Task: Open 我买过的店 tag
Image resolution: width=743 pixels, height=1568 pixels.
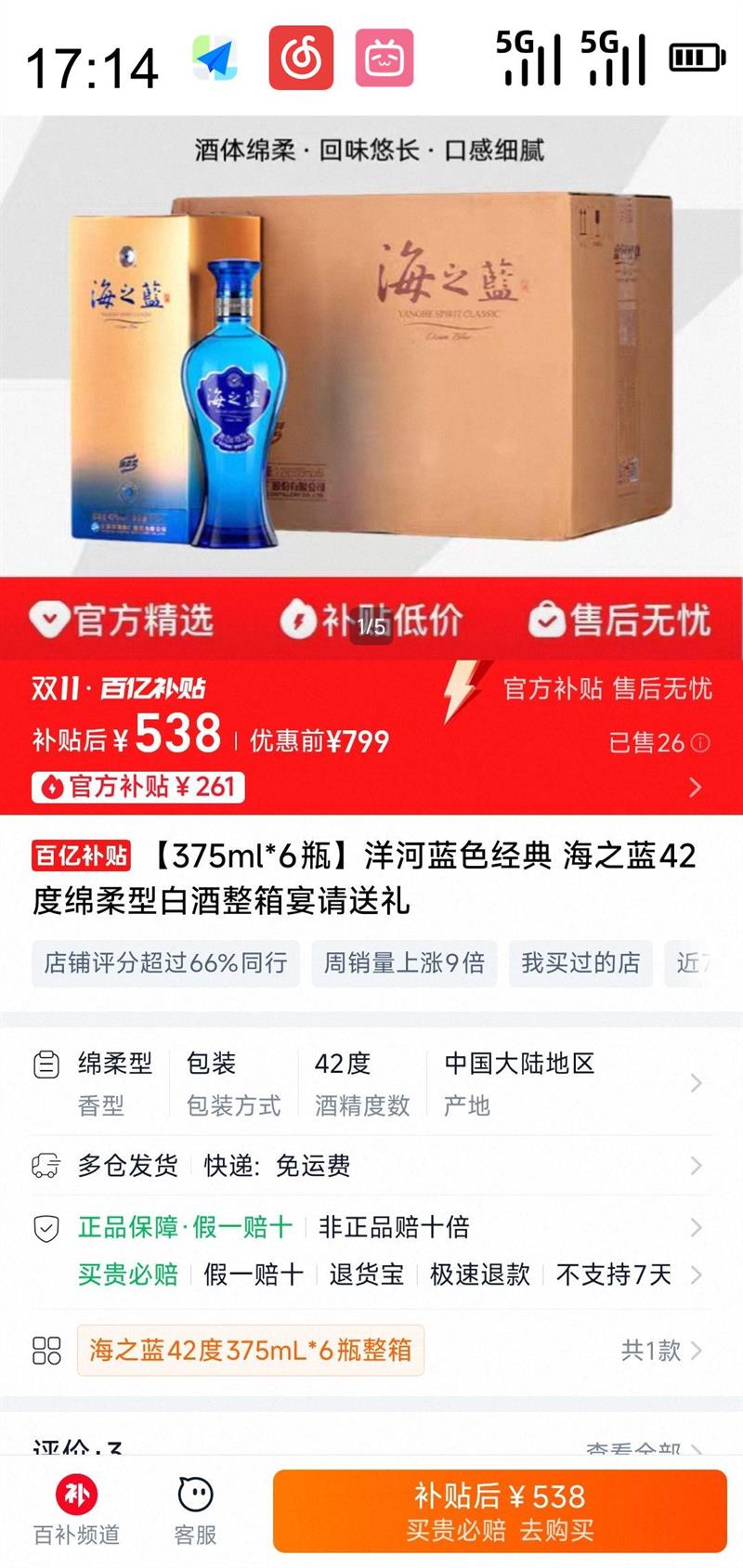Action: tap(580, 962)
